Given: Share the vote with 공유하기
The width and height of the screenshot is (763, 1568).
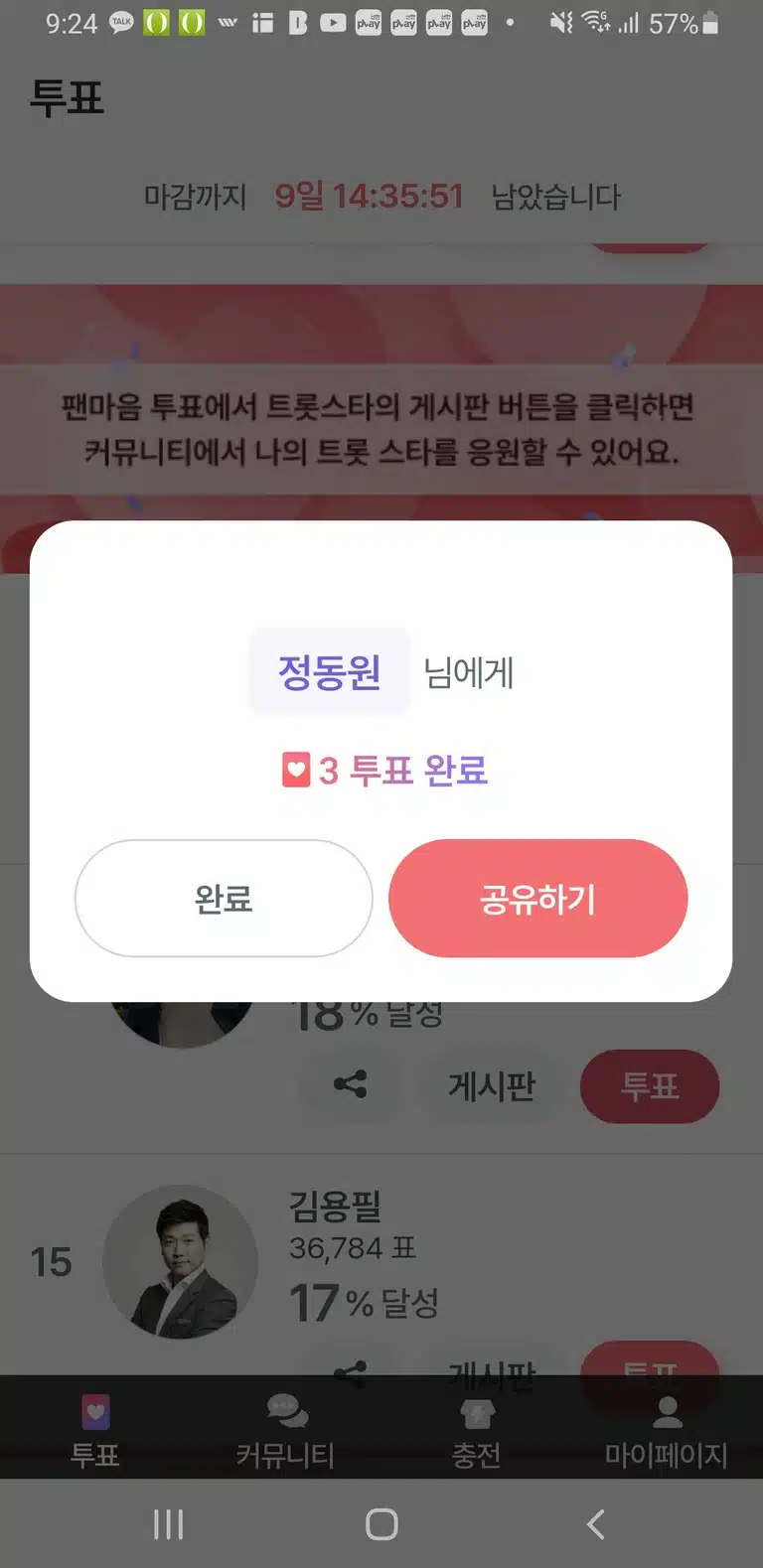Looking at the screenshot, I should pos(537,898).
